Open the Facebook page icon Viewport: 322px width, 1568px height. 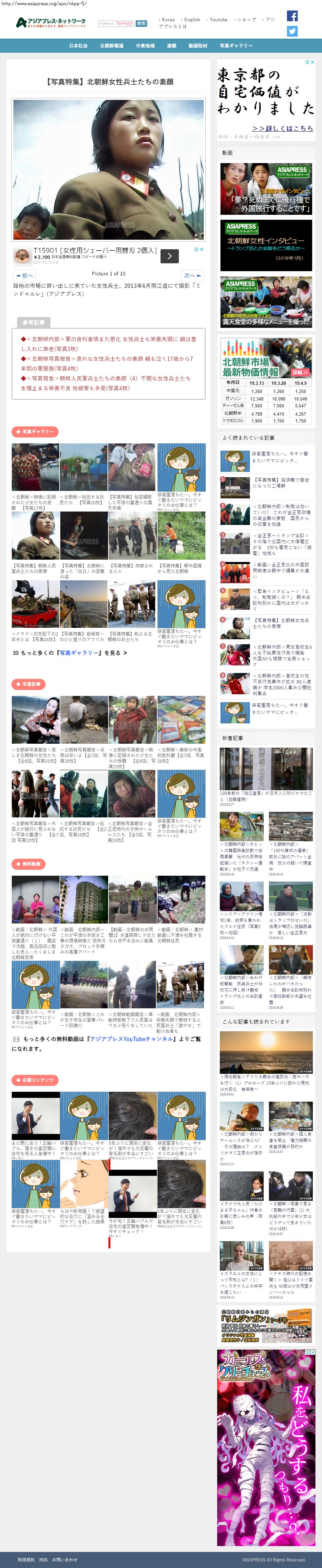[292, 16]
